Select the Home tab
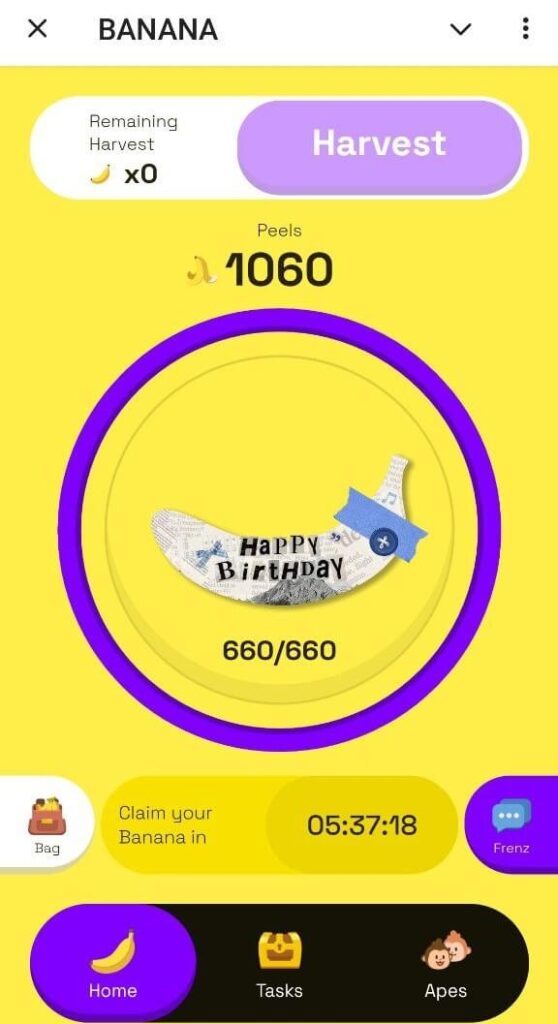 [113, 963]
